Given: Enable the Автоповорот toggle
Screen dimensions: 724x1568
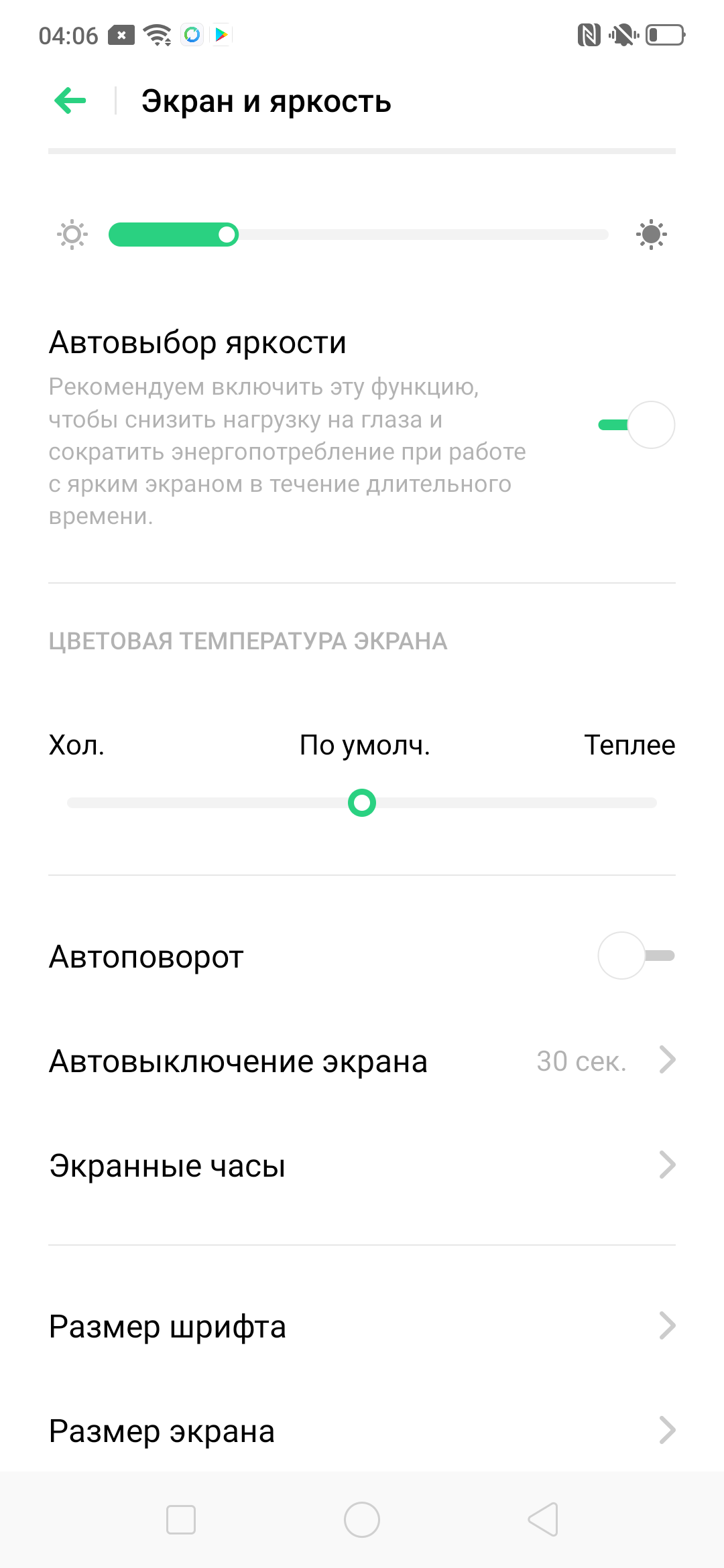Looking at the screenshot, I should [636, 956].
